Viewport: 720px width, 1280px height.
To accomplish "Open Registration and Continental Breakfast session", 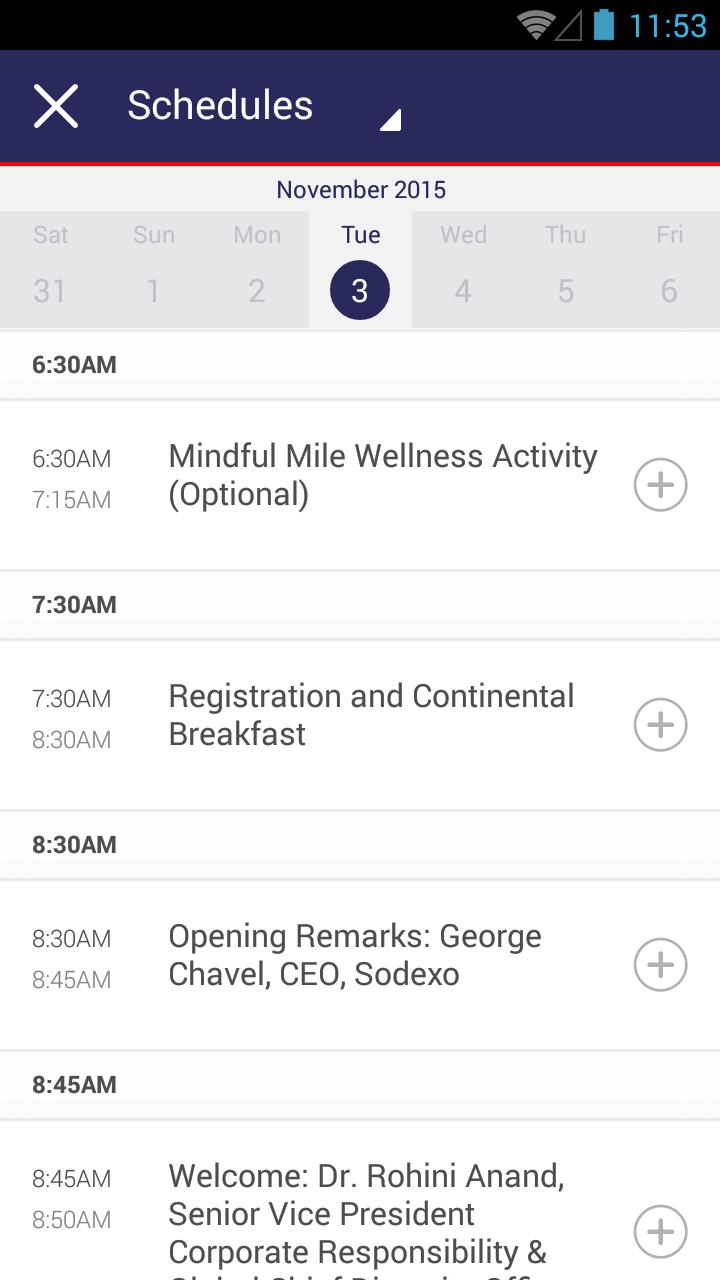I will click(x=371, y=715).
